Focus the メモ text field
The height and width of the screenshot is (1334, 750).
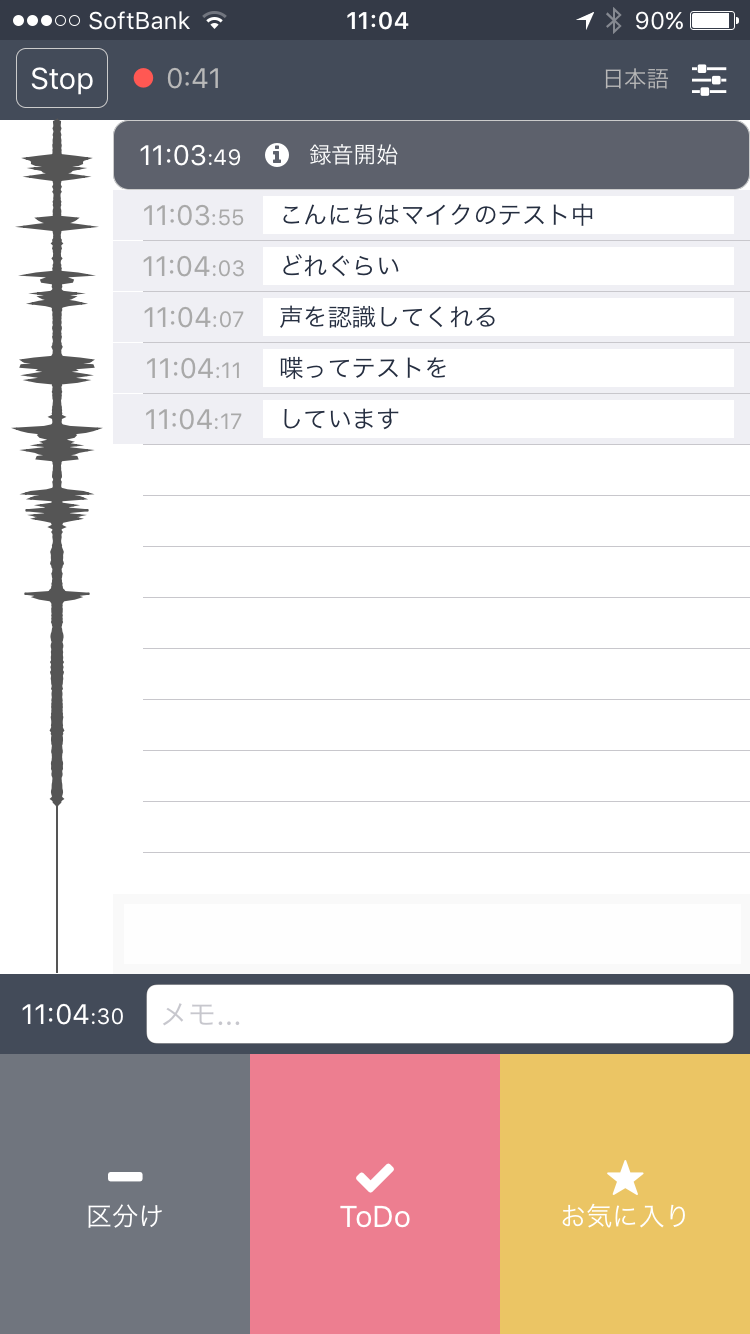click(440, 1014)
